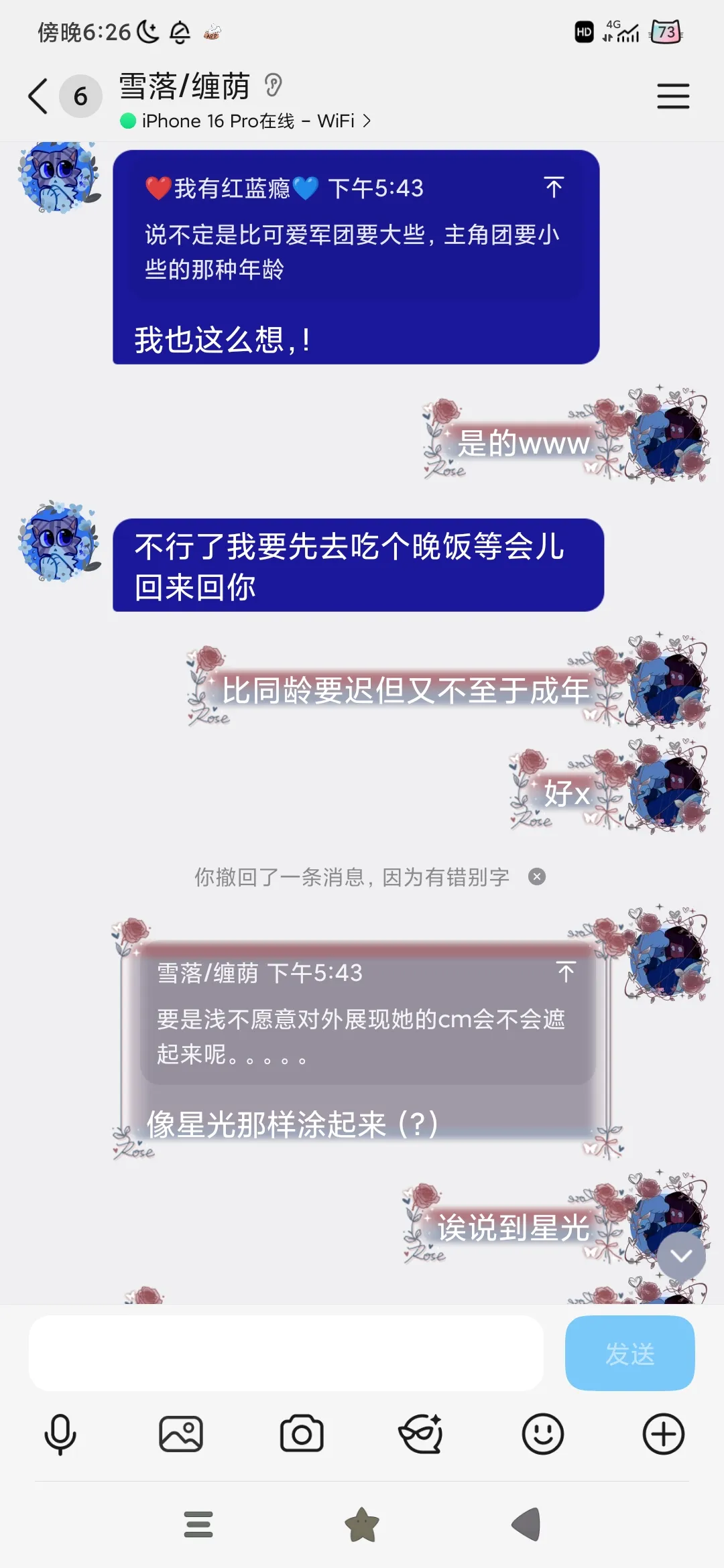Tap the system back triangle button
724x1568 pixels.
coord(527,1525)
